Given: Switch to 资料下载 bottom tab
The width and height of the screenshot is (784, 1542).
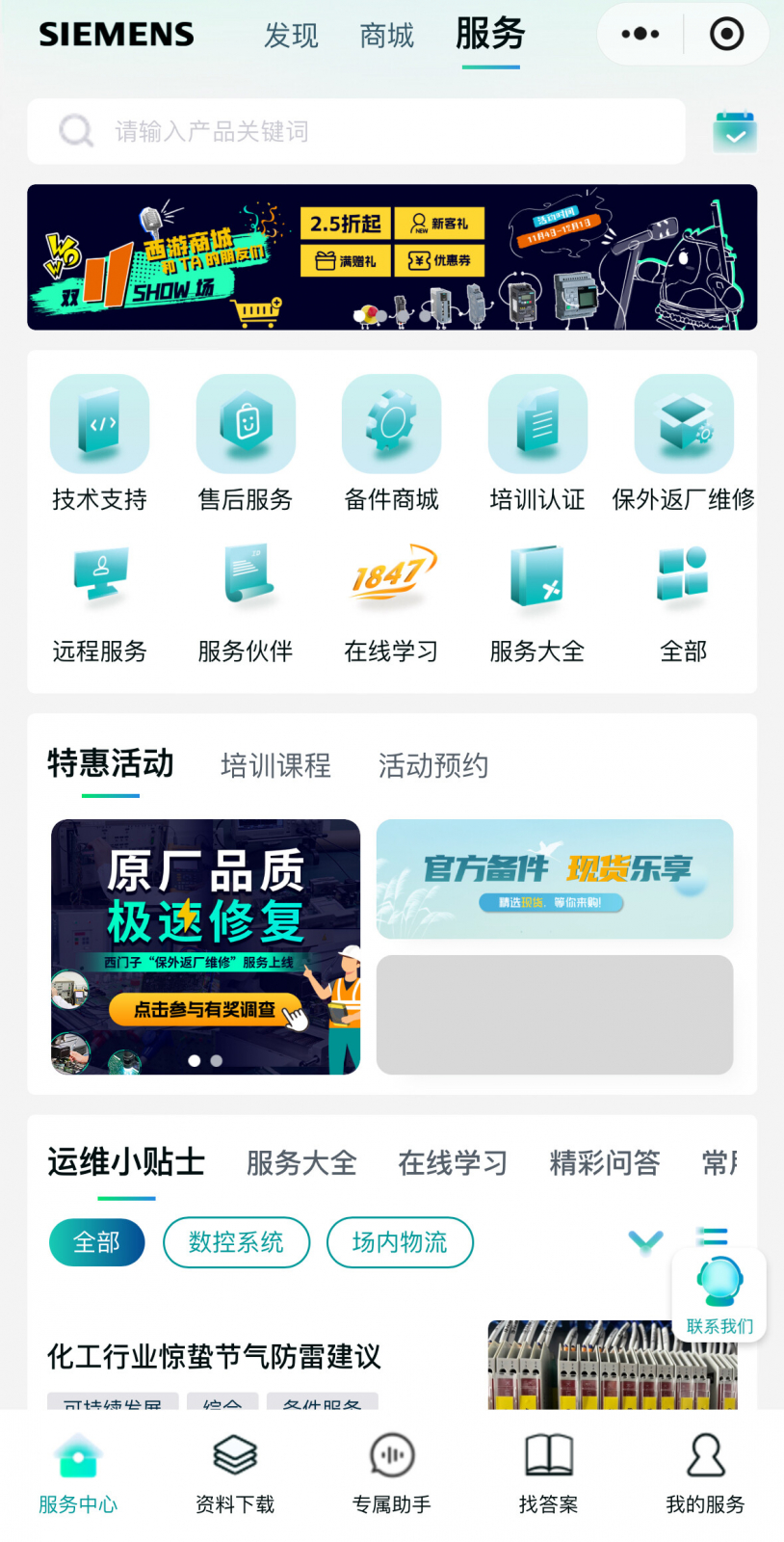Looking at the screenshot, I should (x=235, y=1475).
